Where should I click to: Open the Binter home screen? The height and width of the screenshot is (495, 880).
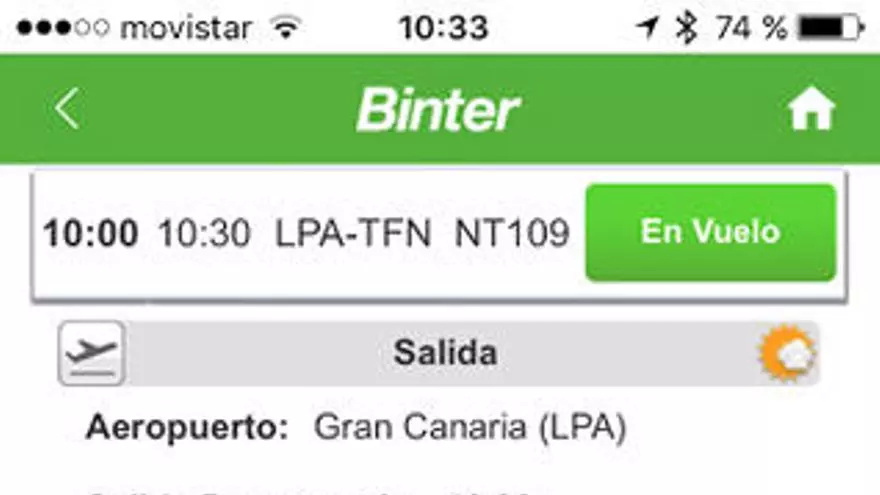[810, 110]
